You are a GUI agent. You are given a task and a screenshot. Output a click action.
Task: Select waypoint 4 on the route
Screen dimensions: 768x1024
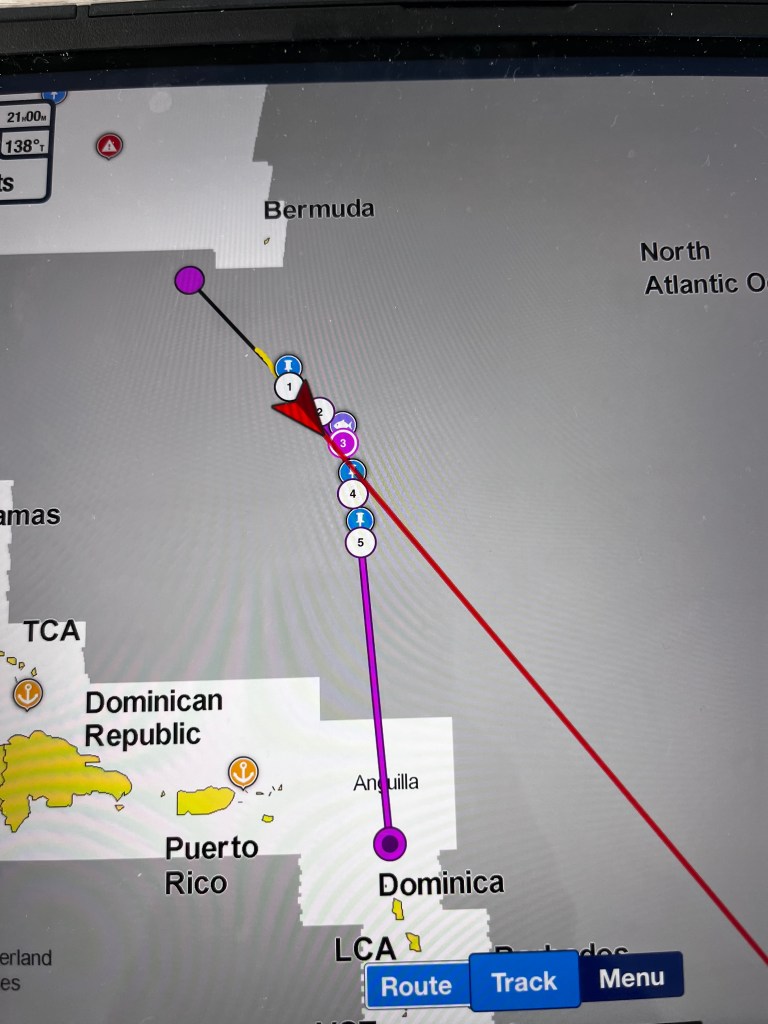coord(352,493)
